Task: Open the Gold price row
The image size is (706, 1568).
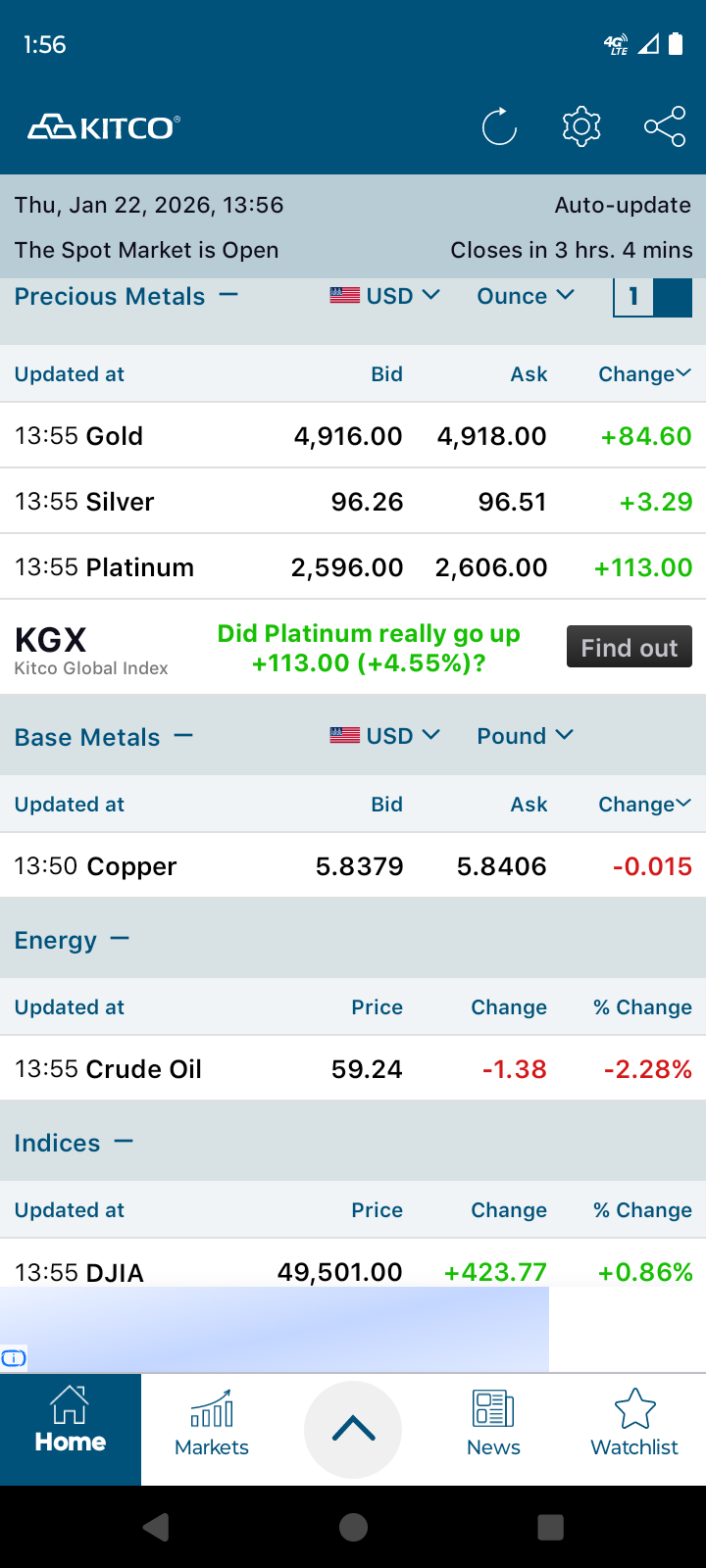Action: (353, 436)
